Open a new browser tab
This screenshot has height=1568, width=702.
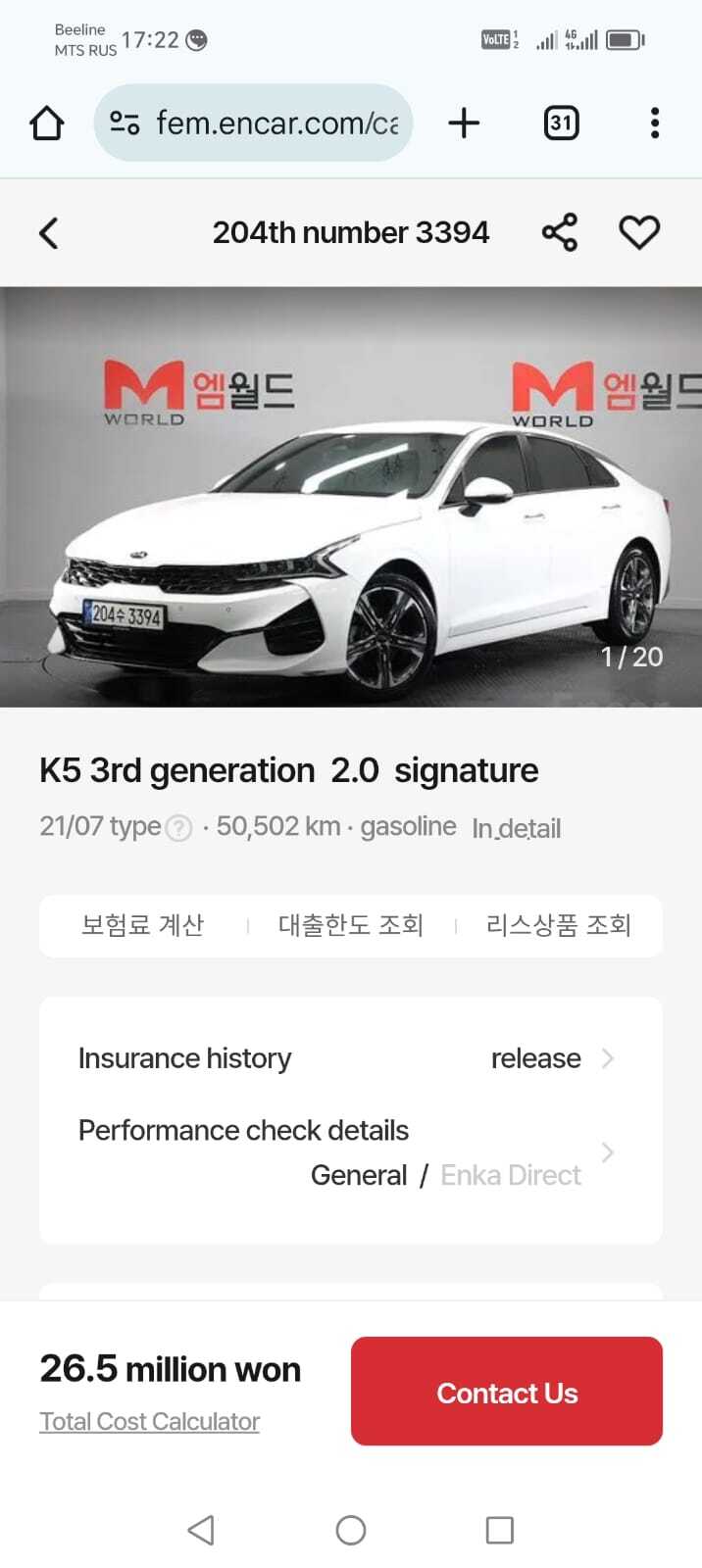pyautogui.click(x=464, y=123)
